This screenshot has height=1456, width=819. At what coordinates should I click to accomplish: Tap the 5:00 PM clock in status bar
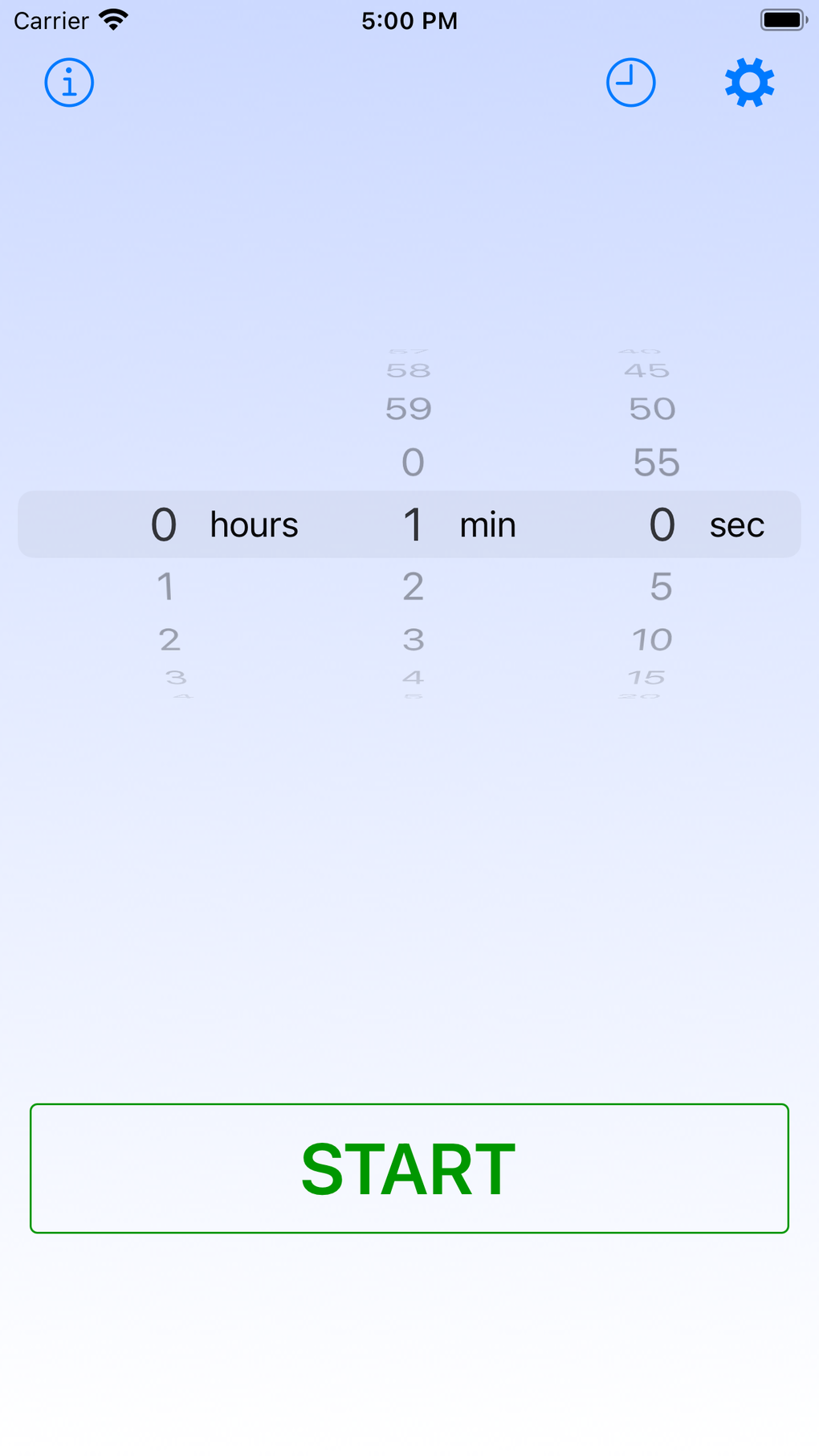coord(409,19)
